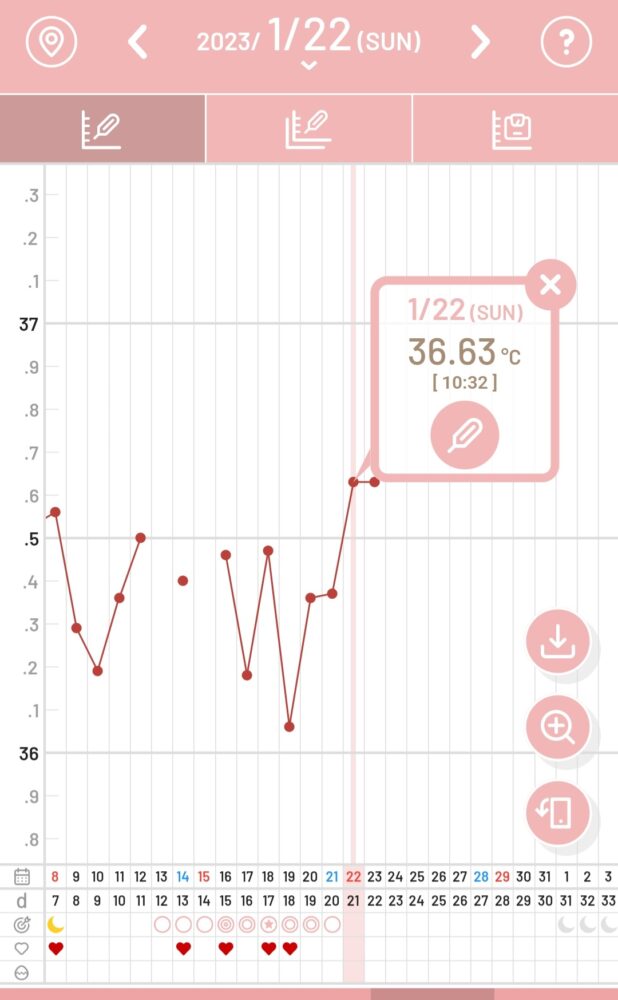This screenshot has height=1000, width=618.
Task: Select the temperature point for day 19
Action: (x=289, y=726)
